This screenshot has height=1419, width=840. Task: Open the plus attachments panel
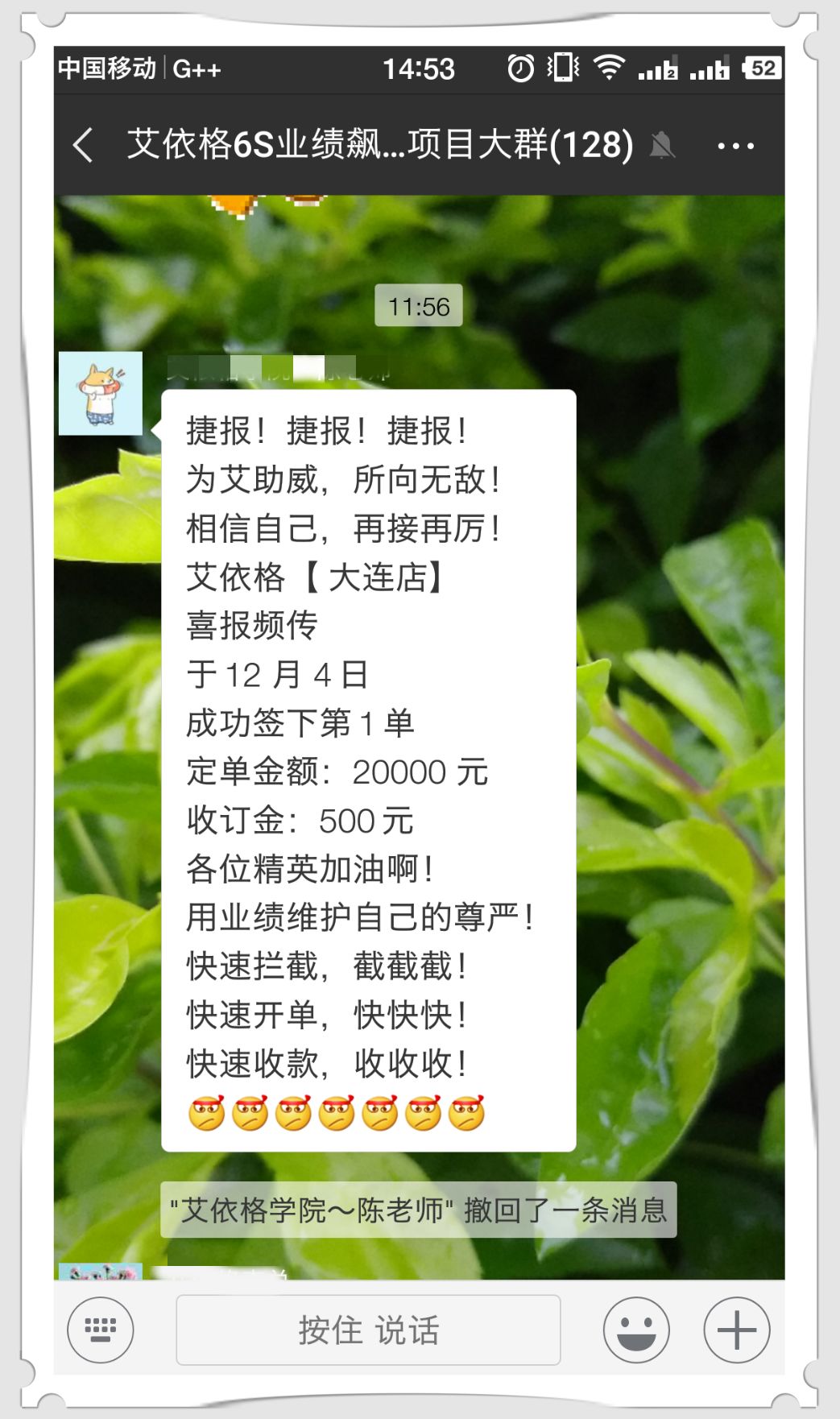tap(736, 1330)
